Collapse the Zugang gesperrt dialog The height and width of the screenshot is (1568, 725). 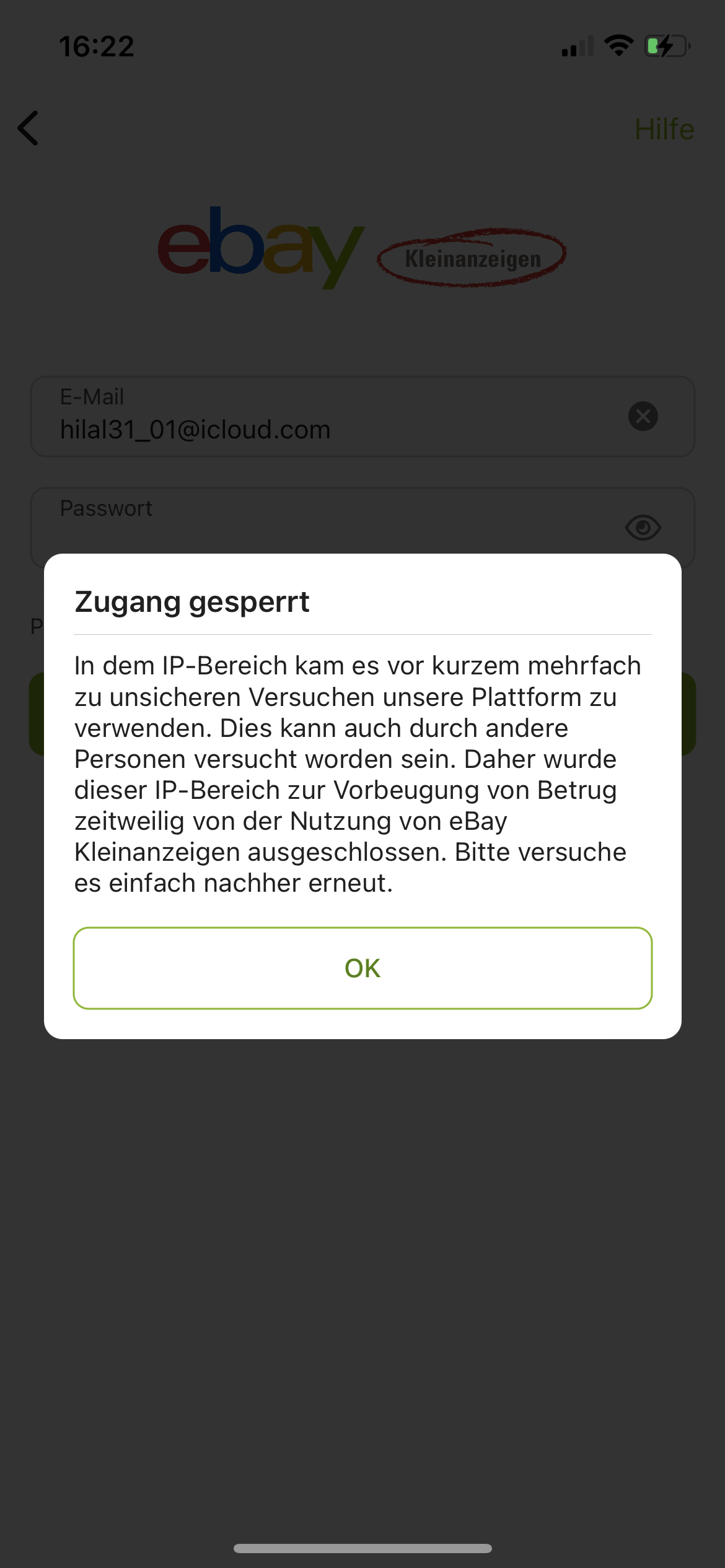pos(362,968)
